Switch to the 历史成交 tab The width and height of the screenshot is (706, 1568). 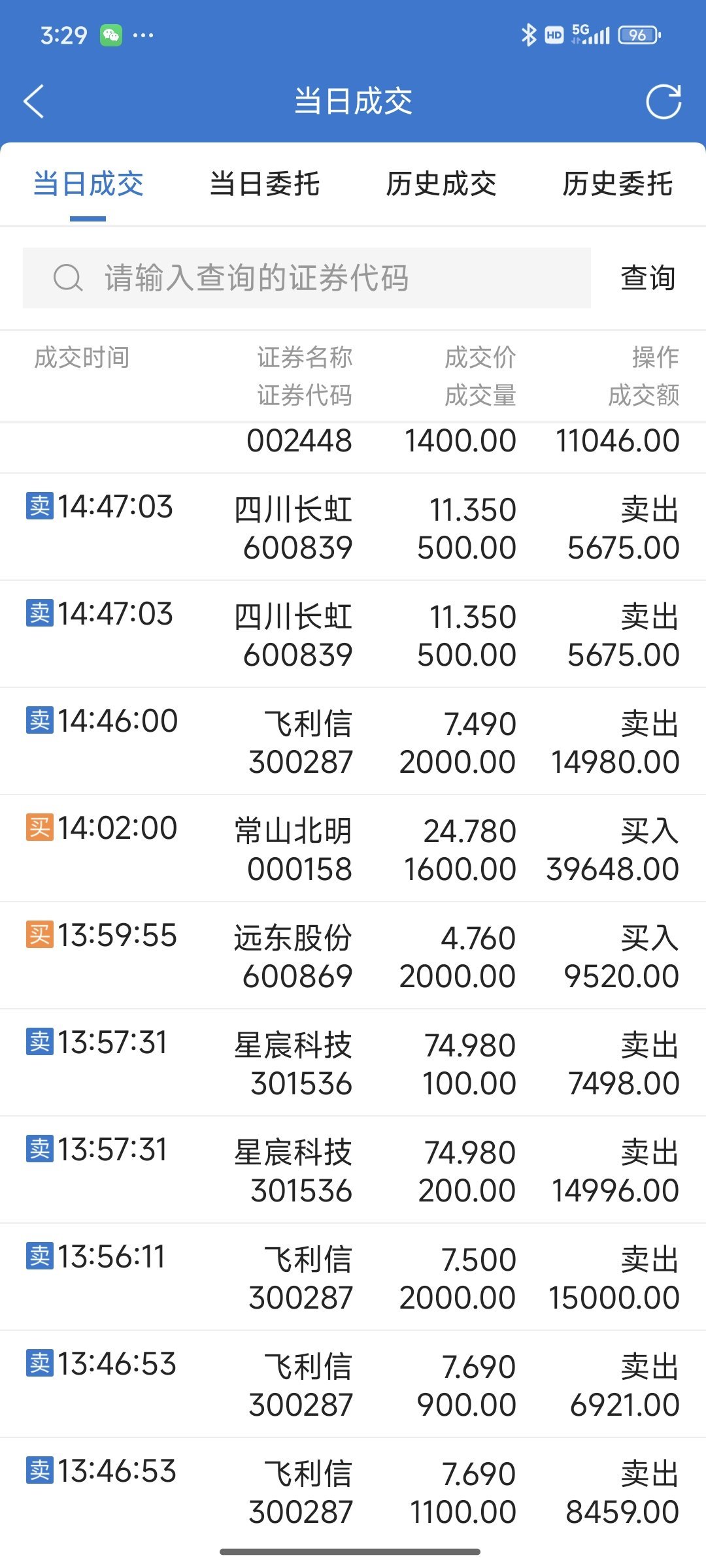[x=441, y=184]
